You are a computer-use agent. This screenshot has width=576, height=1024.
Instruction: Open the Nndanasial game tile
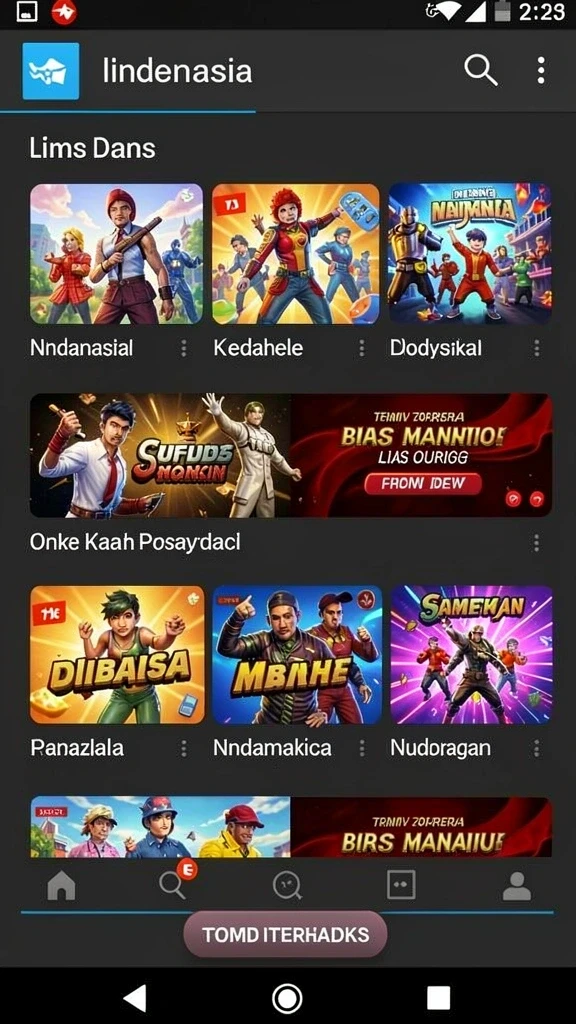[116, 253]
